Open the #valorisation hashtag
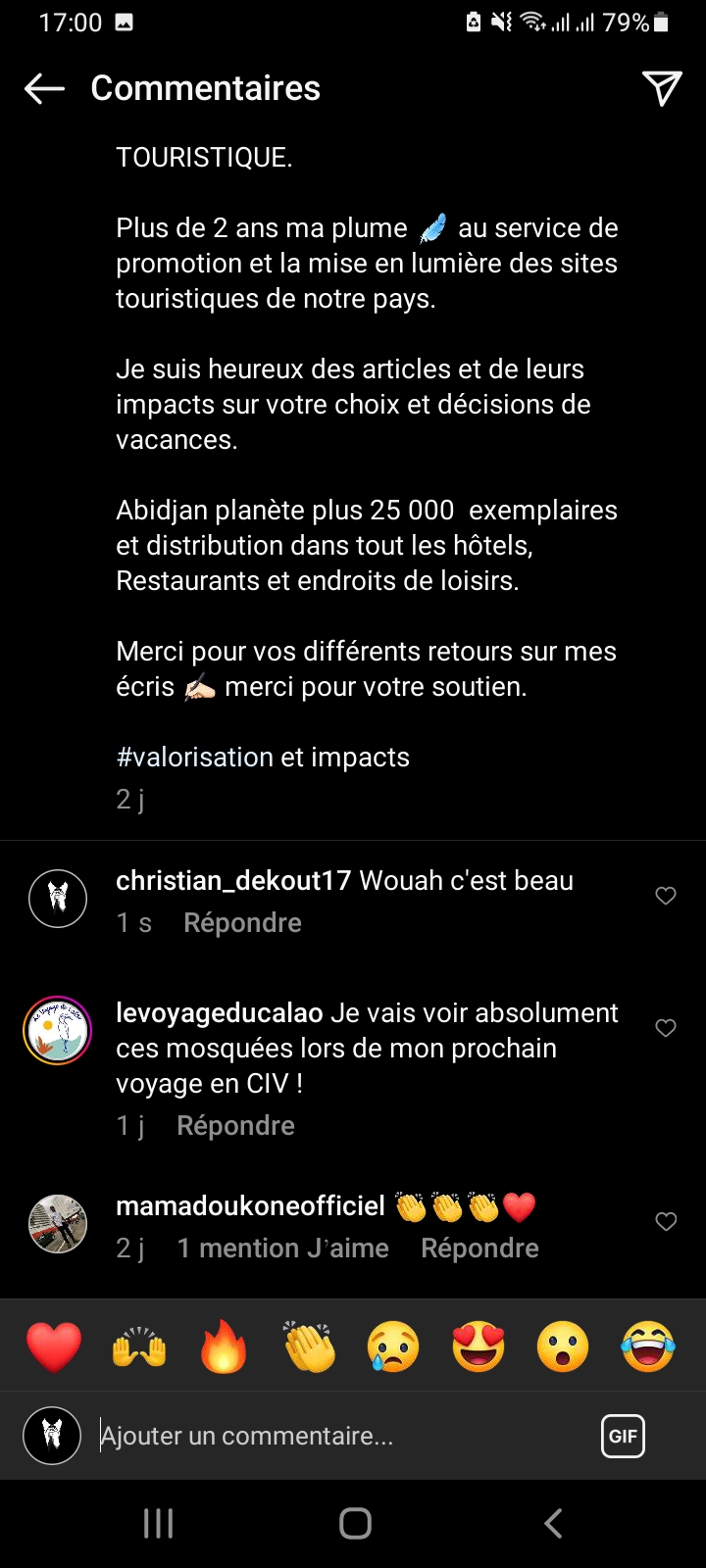 pyautogui.click(x=194, y=758)
